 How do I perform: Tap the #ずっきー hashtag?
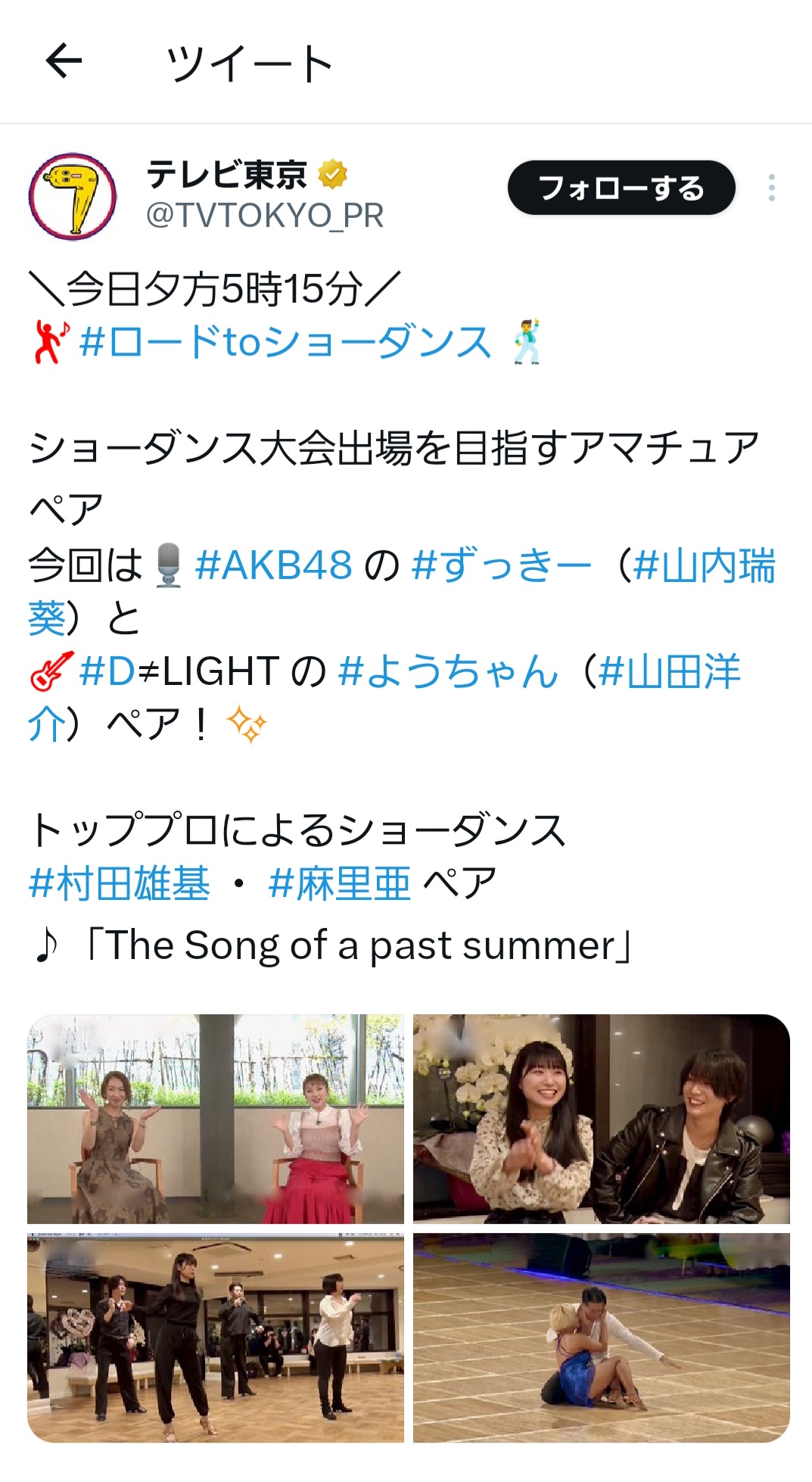502,565
